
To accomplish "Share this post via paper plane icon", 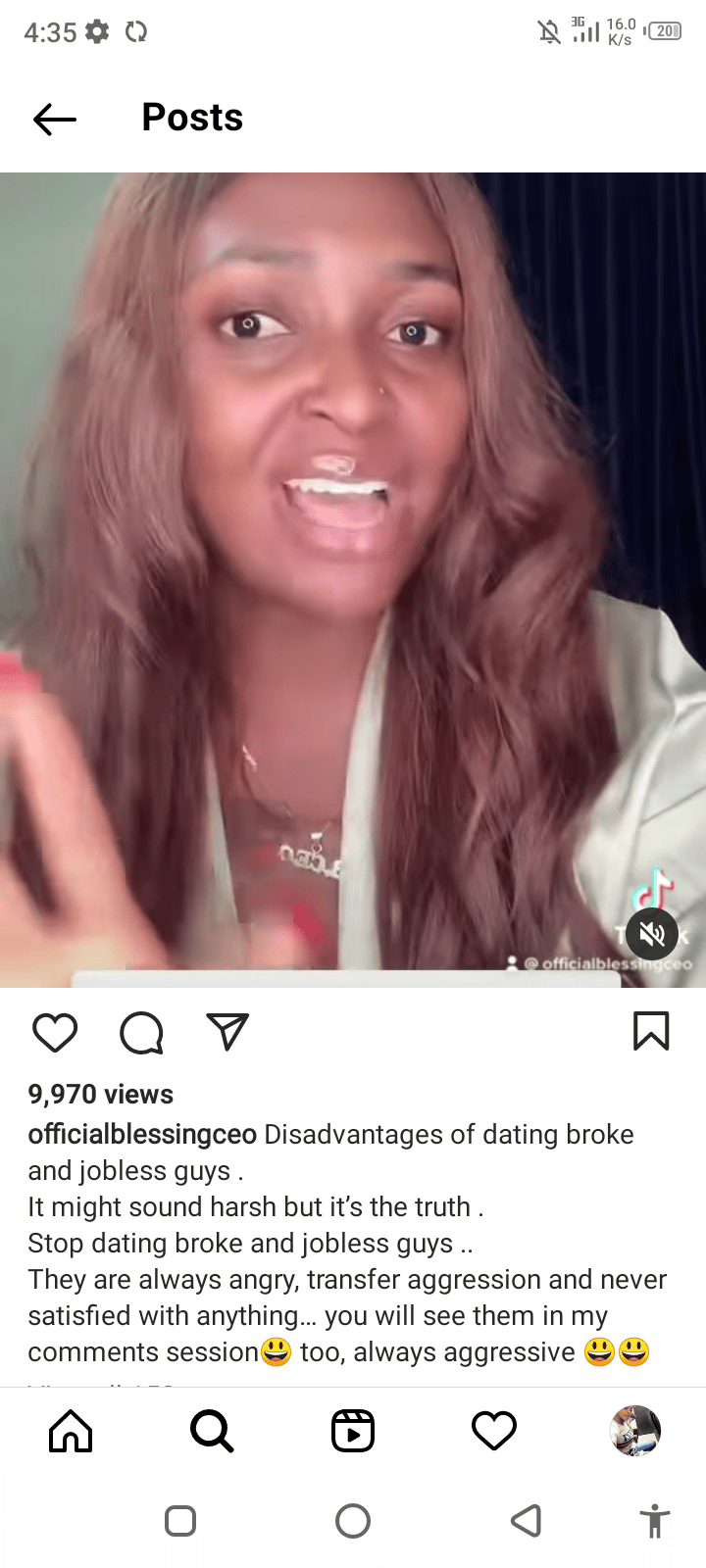I will click(x=227, y=1032).
